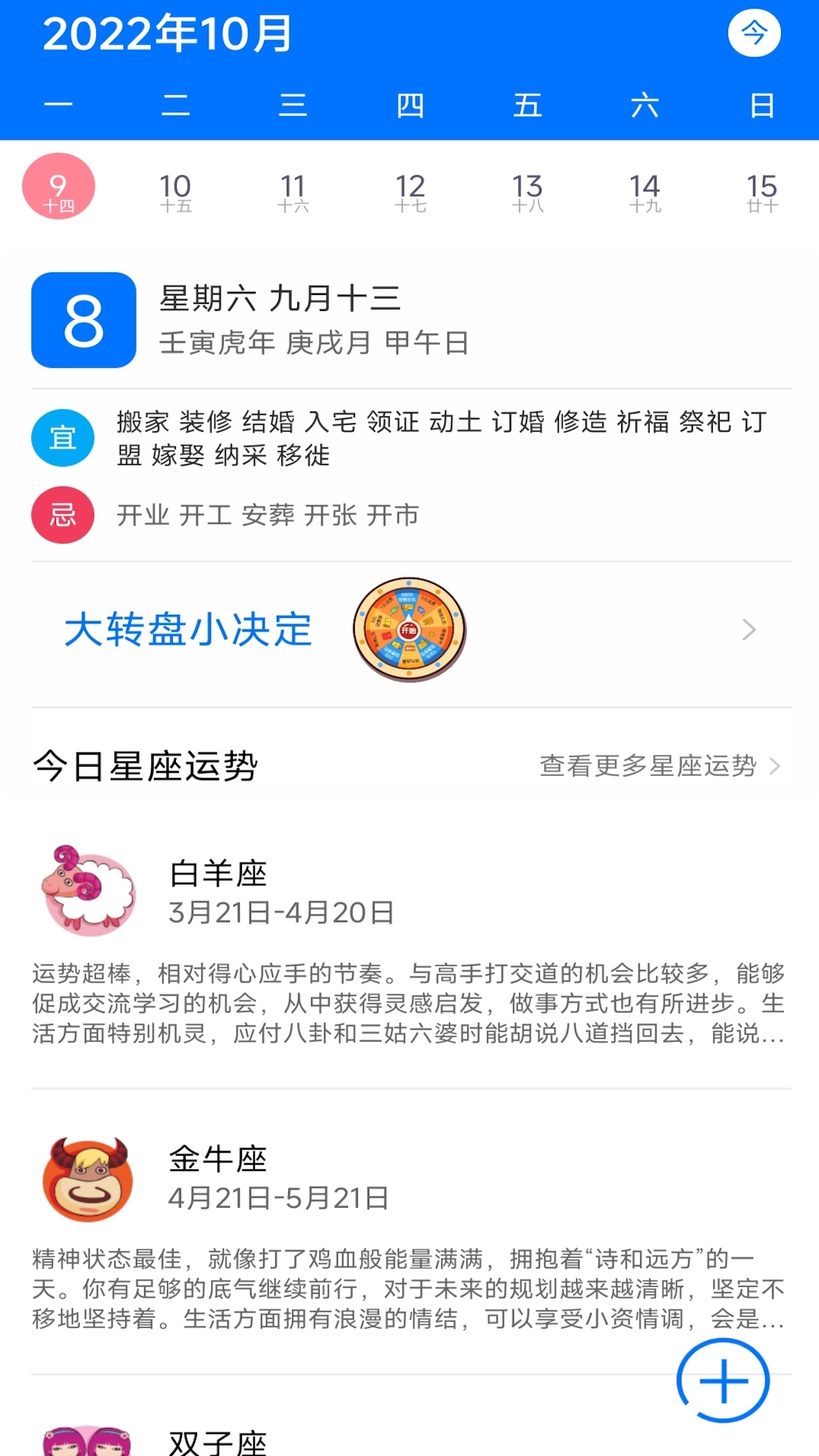Tap the floating plus button to add
The image size is (819, 1456).
click(x=723, y=1380)
